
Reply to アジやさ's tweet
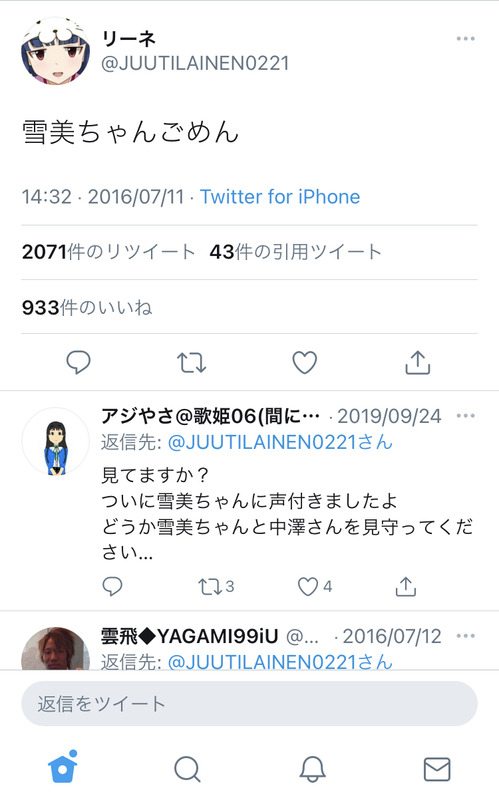(x=112, y=587)
